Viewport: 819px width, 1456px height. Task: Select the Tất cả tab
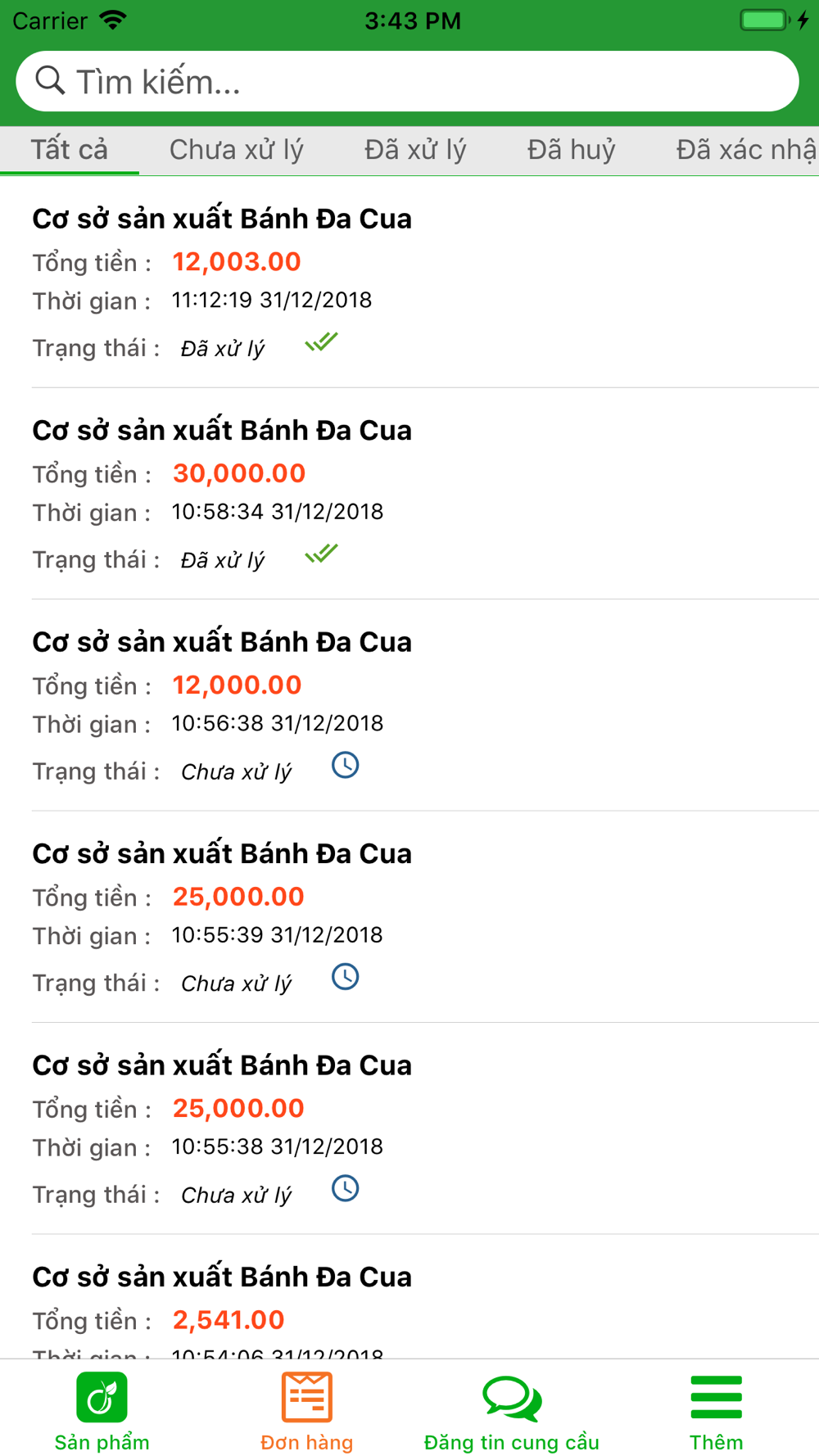click(x=70, y=150)
